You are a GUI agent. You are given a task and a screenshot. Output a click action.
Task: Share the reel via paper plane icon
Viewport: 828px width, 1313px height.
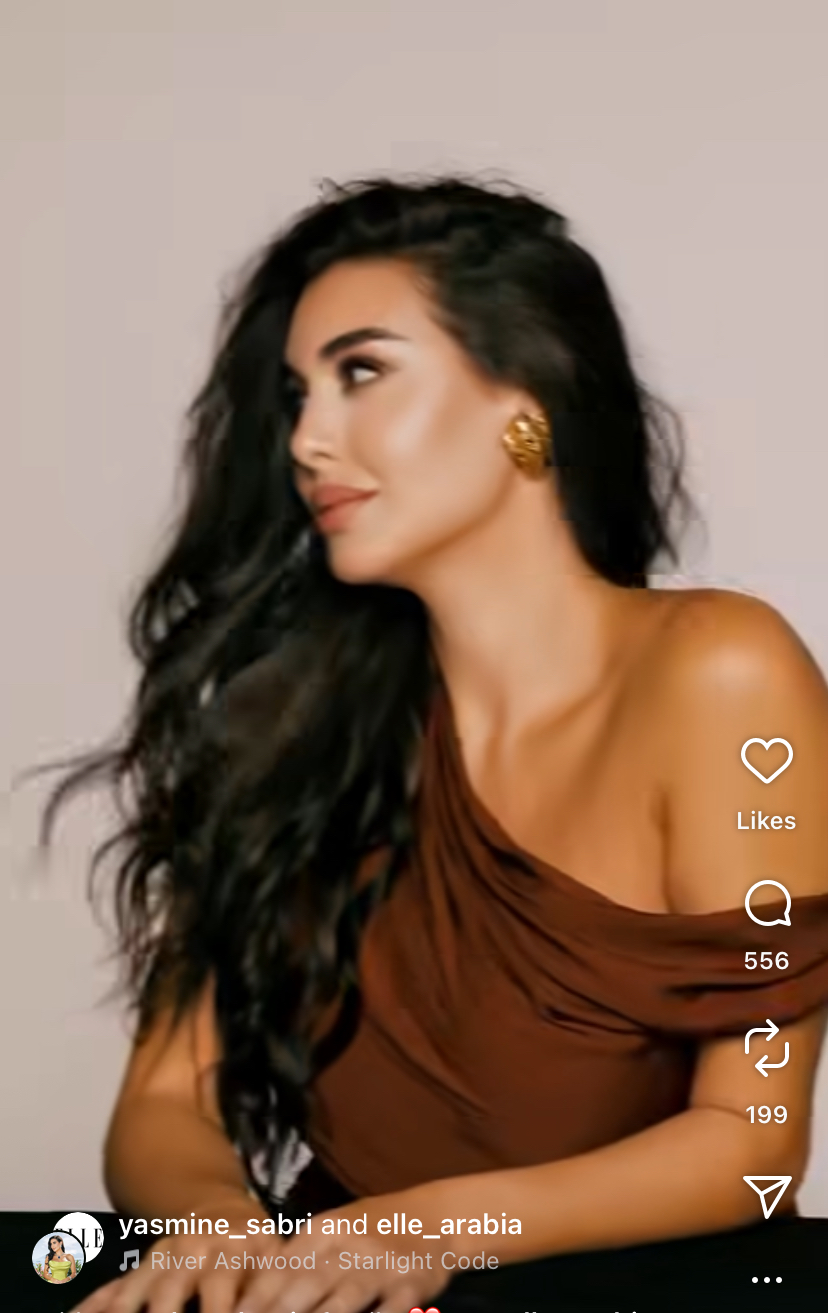767,1196
